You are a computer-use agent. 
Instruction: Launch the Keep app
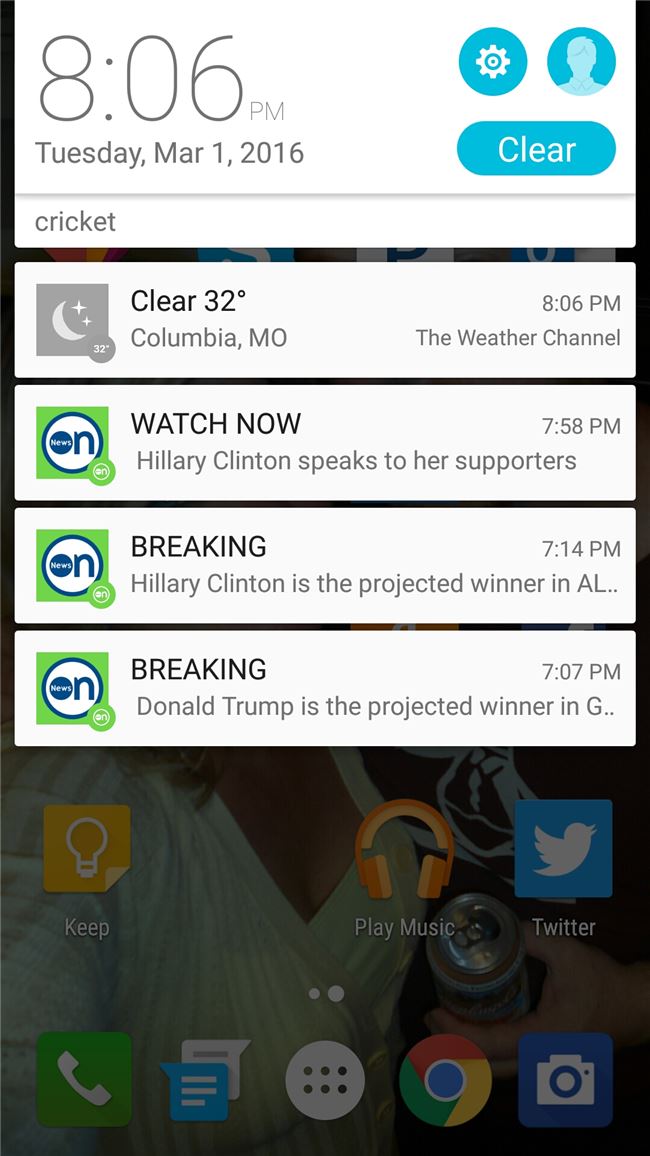pyautogui.click(x=86, y=852)
